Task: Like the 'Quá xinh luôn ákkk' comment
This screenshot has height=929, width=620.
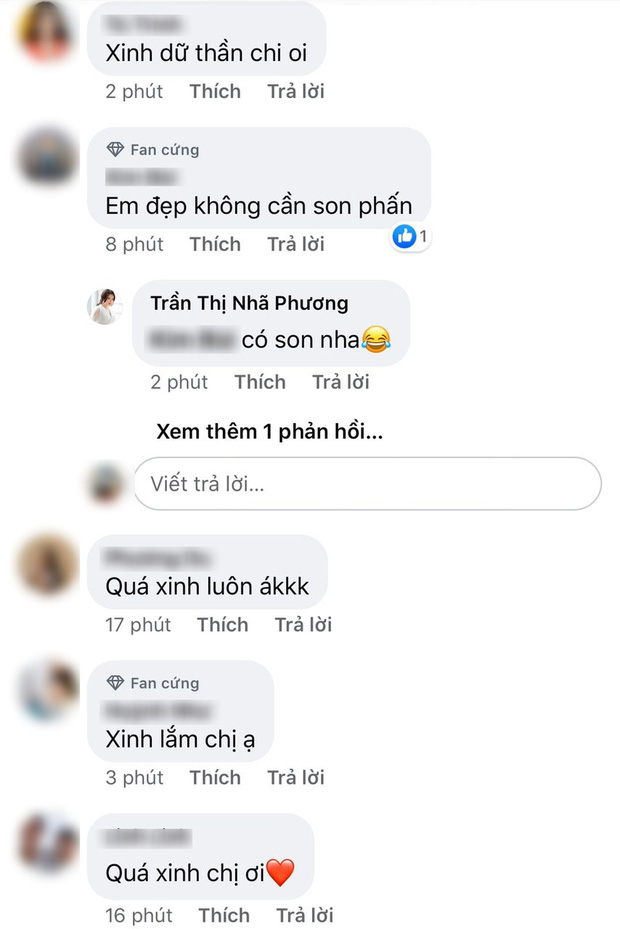Action: tap(222, 625)
